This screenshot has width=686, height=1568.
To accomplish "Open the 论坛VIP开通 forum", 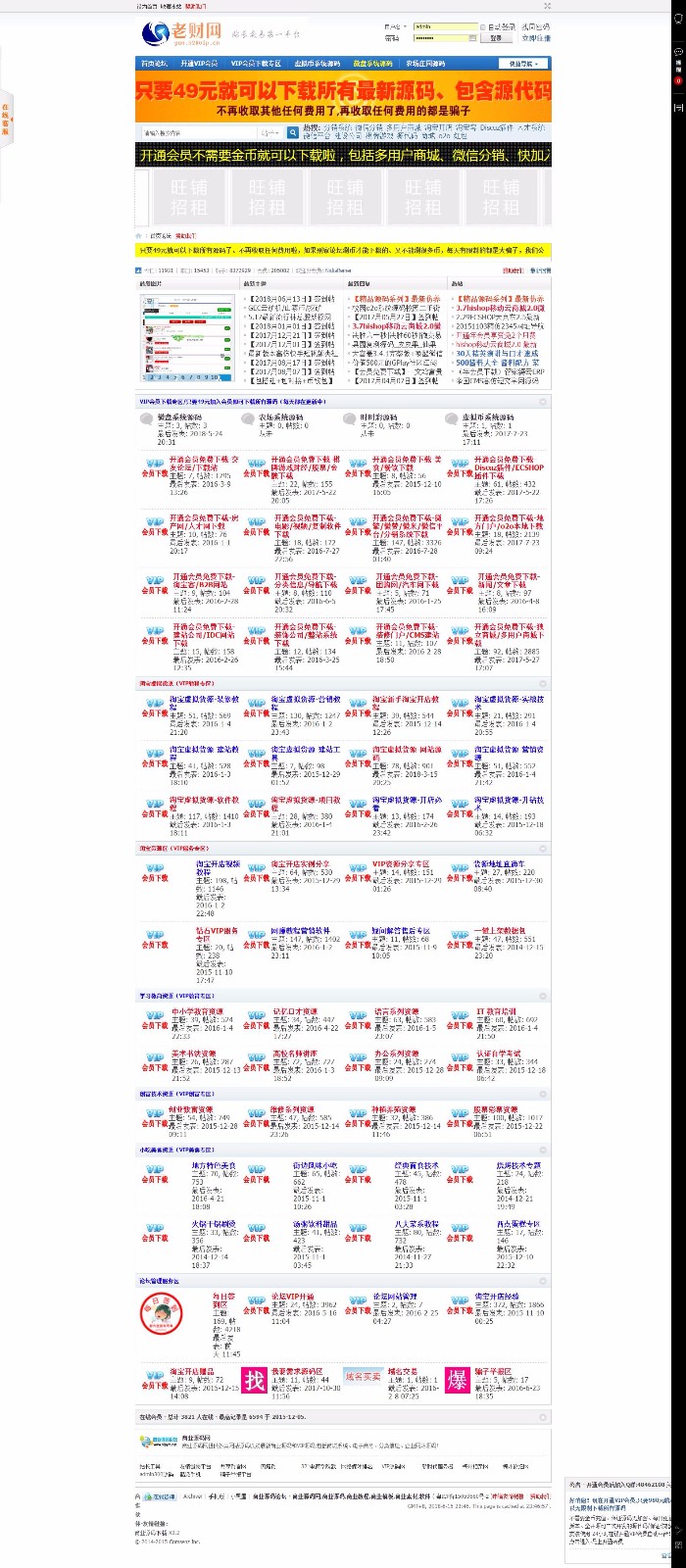I will (x=292, y=1297).
